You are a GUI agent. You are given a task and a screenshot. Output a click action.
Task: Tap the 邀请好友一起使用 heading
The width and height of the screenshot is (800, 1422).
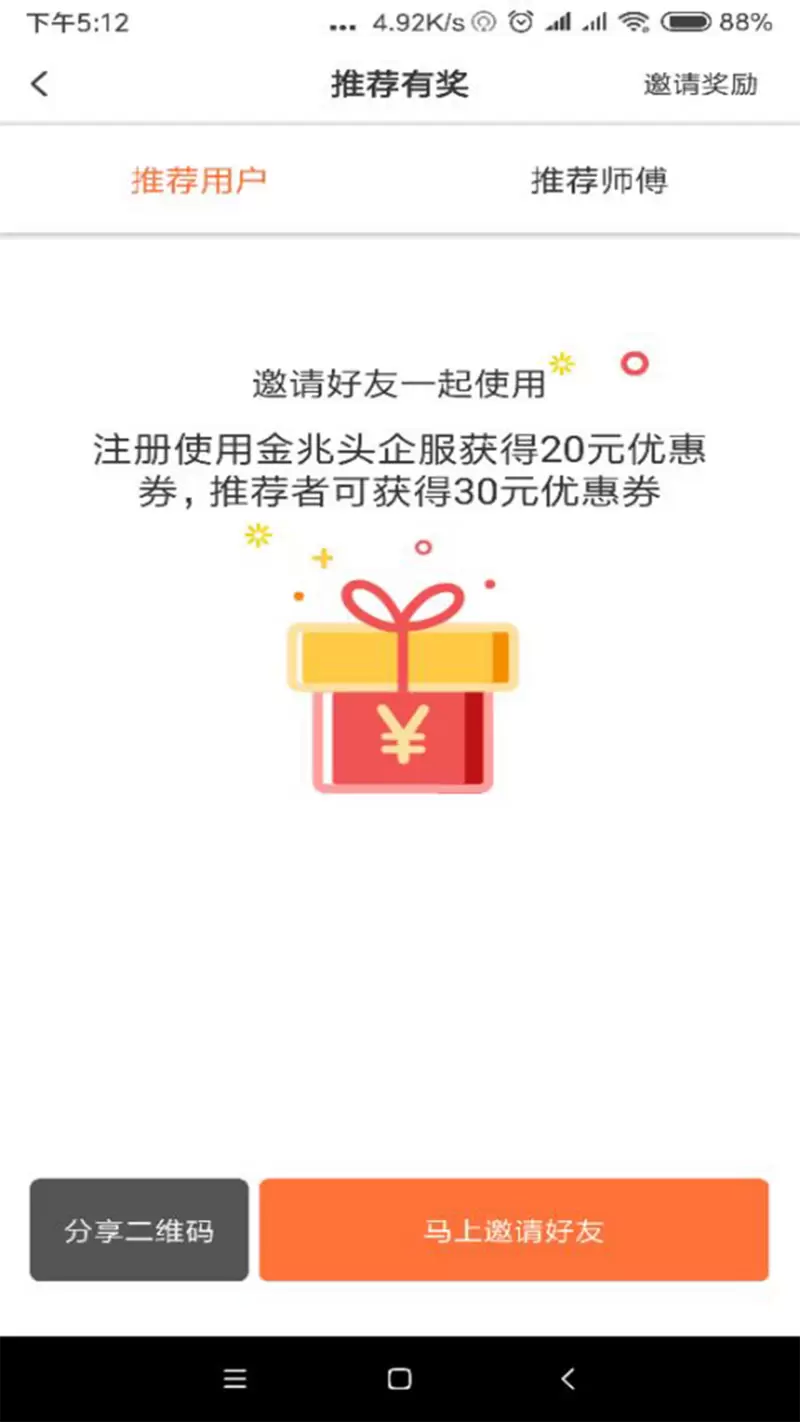click(x=400, y=383)
